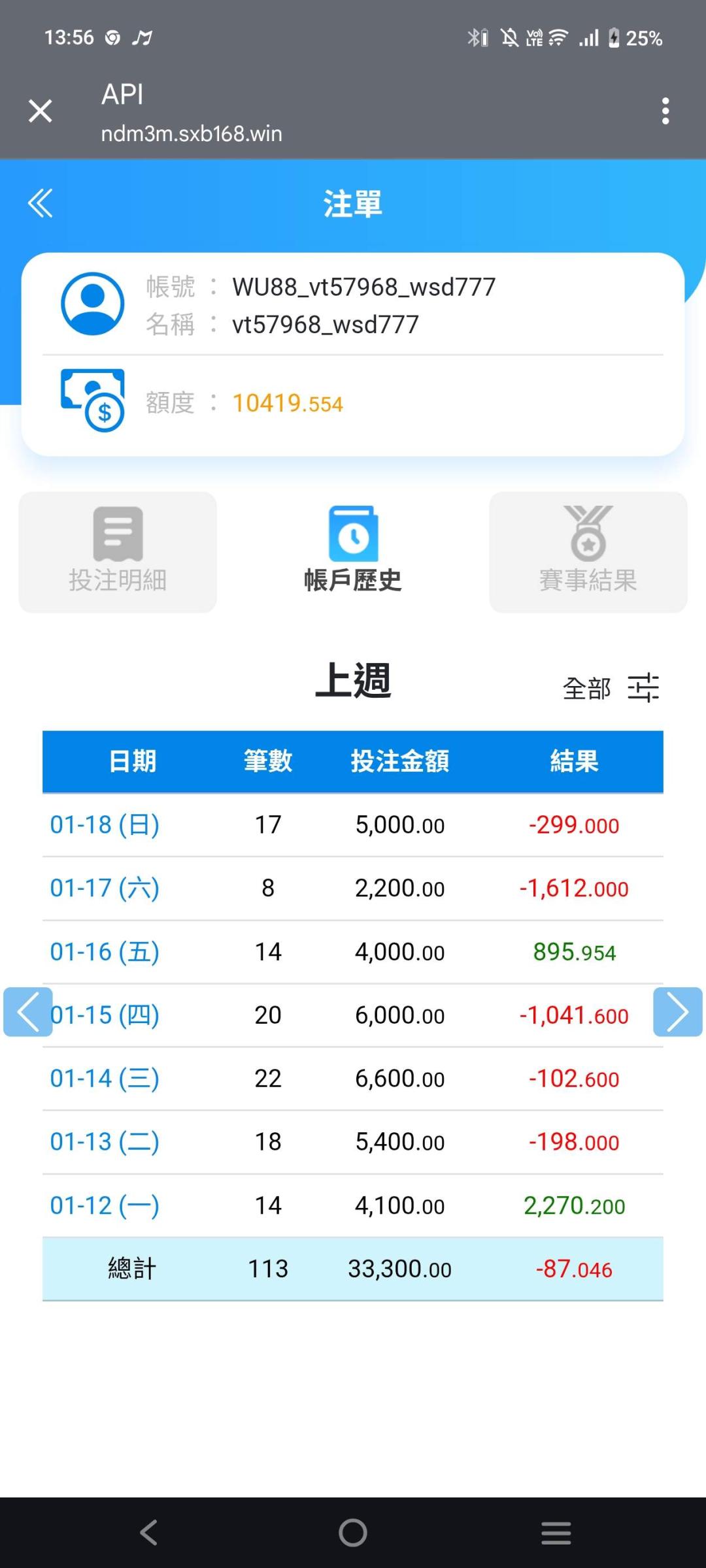Select the 帳戶歷史 tab
Image resolution: width=706 pixels, height=1568 pixels.
[x=353, y=552]
